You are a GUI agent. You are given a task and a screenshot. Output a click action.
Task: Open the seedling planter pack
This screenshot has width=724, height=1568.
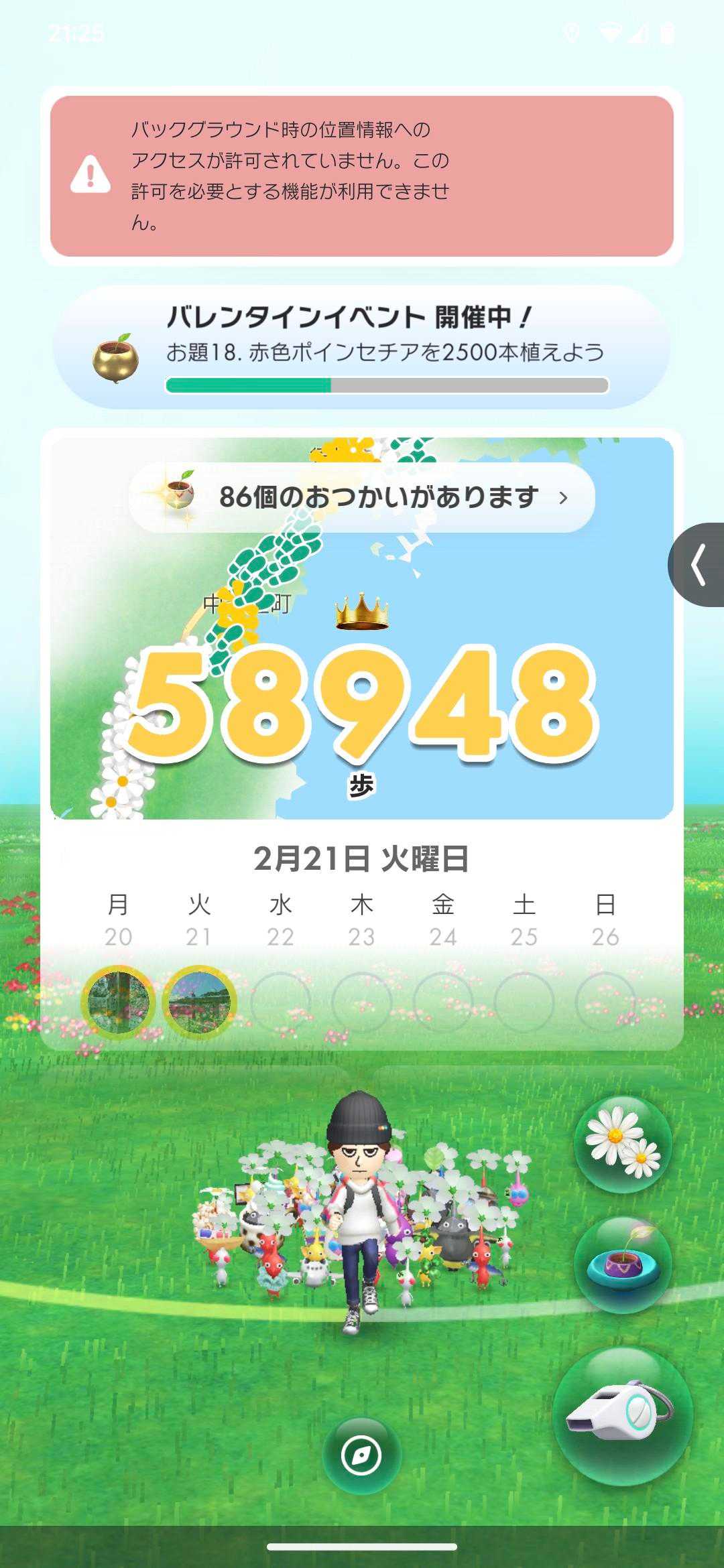tap(623, 1264)
